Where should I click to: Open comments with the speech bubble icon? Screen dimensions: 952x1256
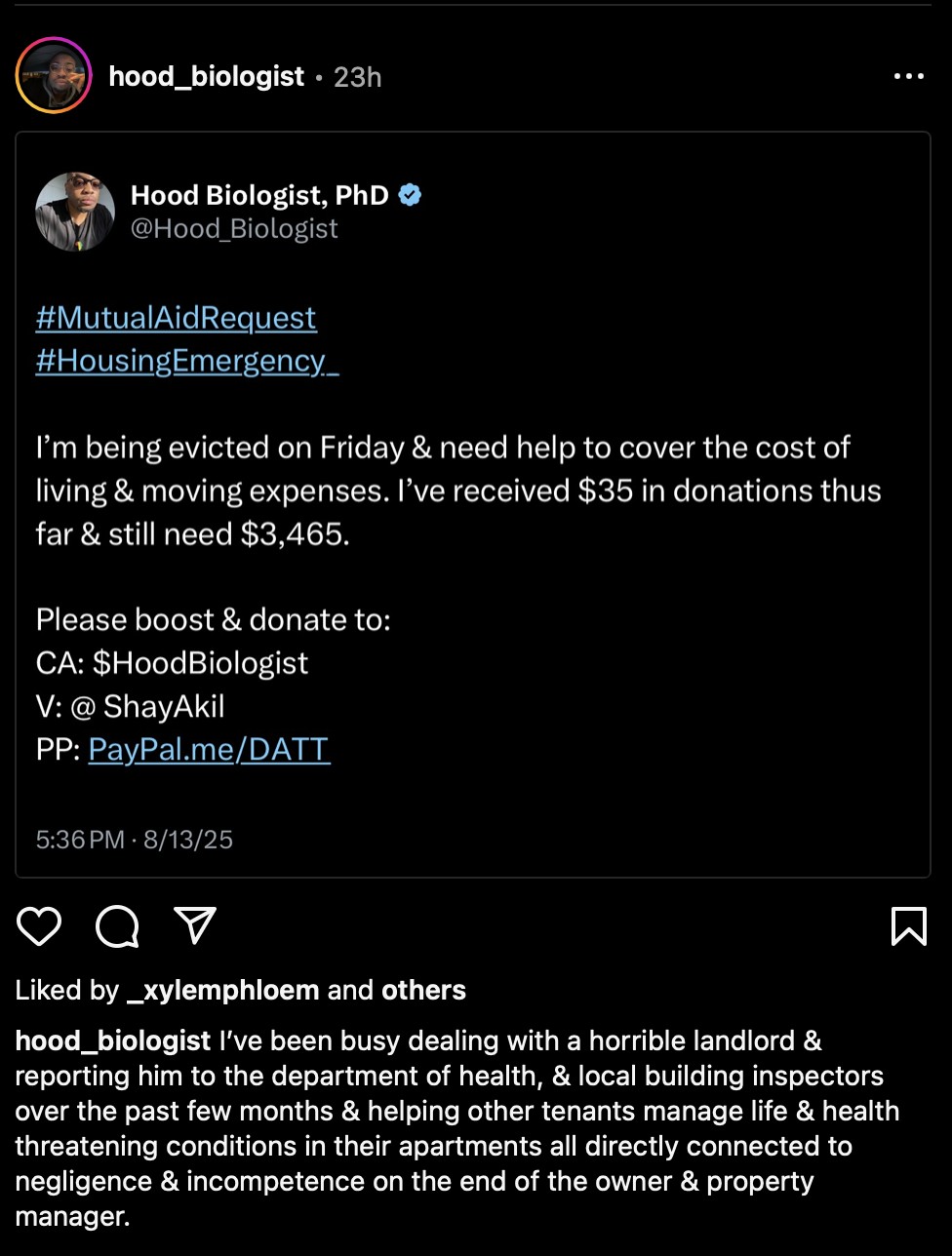[117, 927]
